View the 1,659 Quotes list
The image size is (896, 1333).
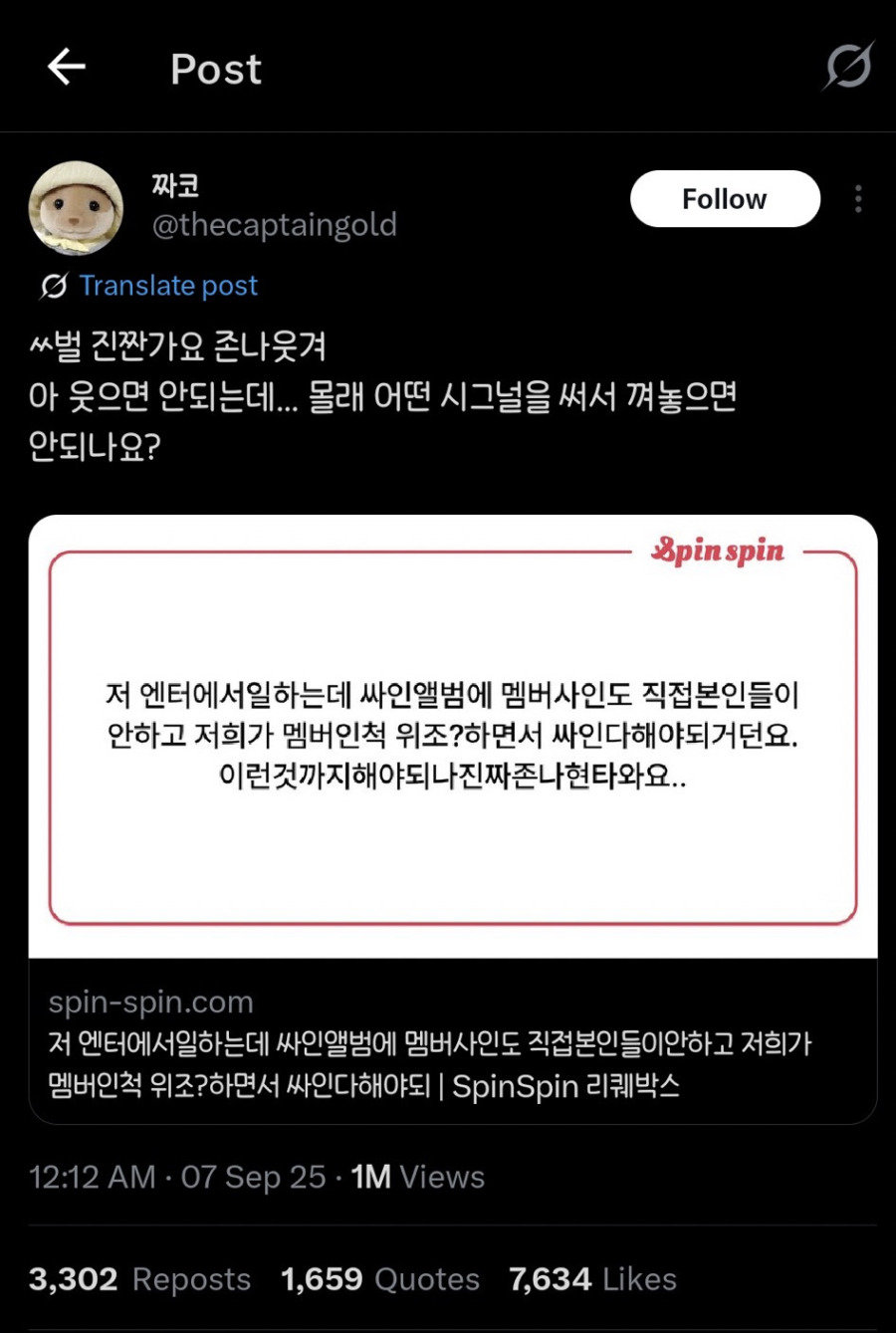pyautogui.click(x=380, y=1279)
